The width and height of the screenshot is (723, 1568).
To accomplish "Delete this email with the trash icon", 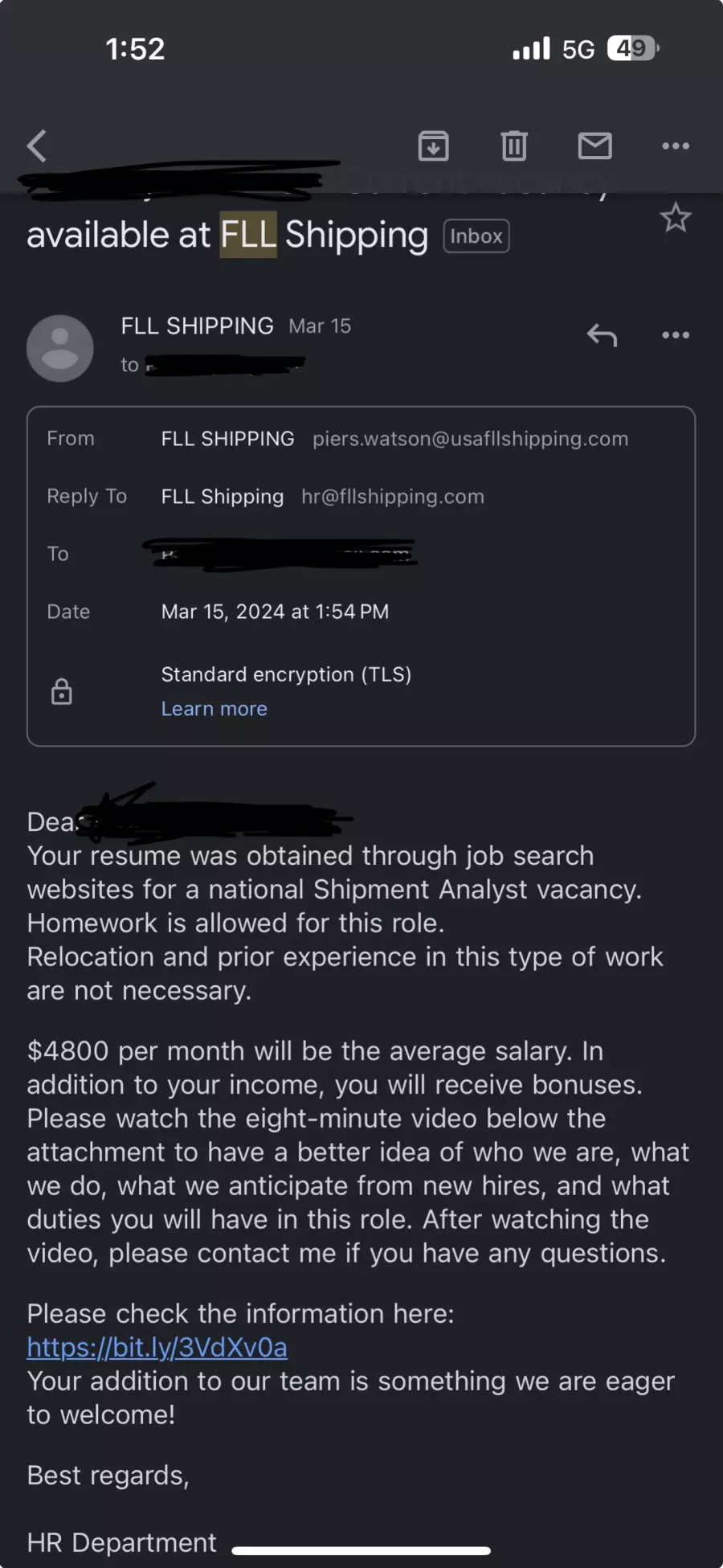I will (514, 145).
